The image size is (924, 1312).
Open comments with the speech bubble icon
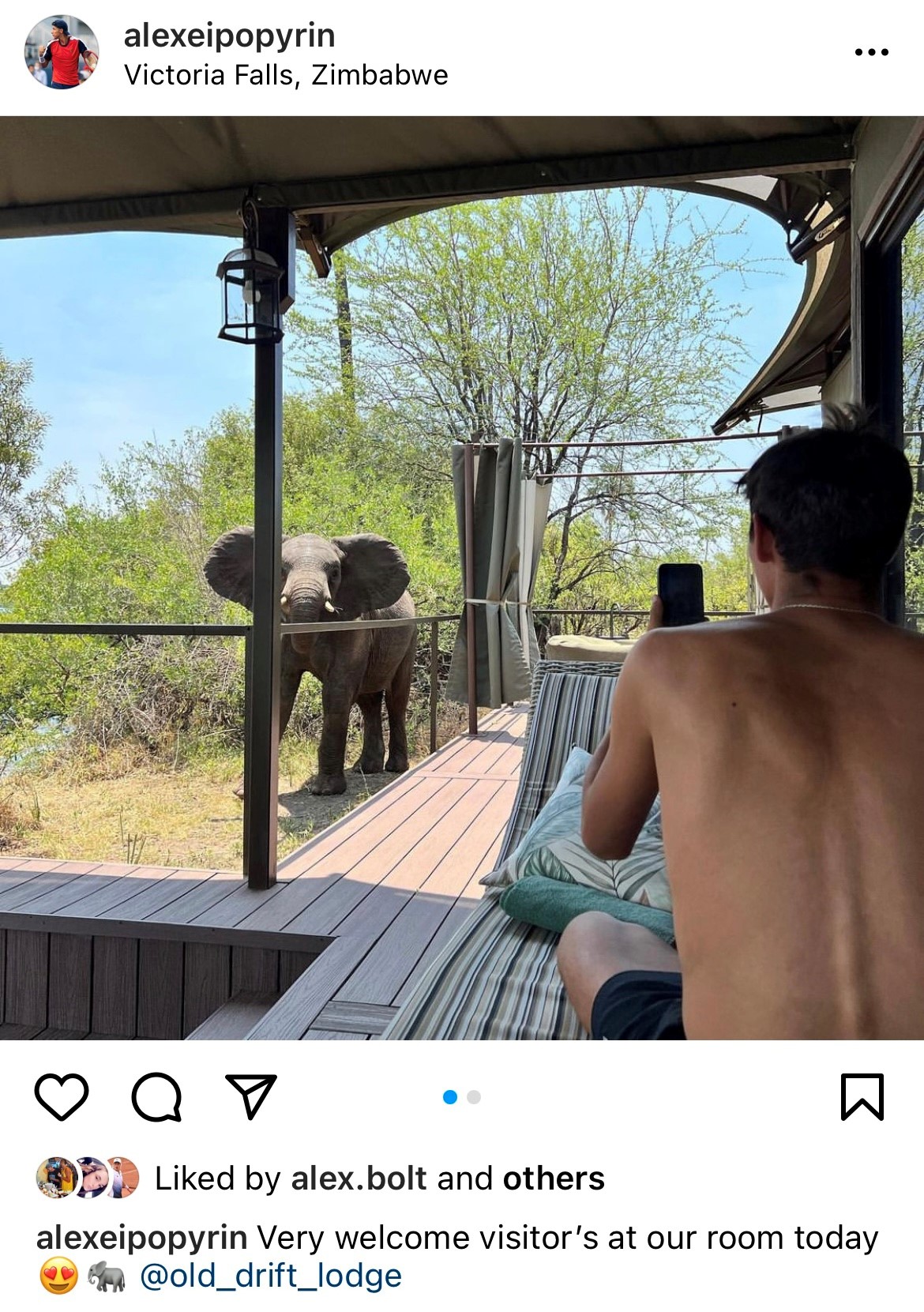point(156,1096)
